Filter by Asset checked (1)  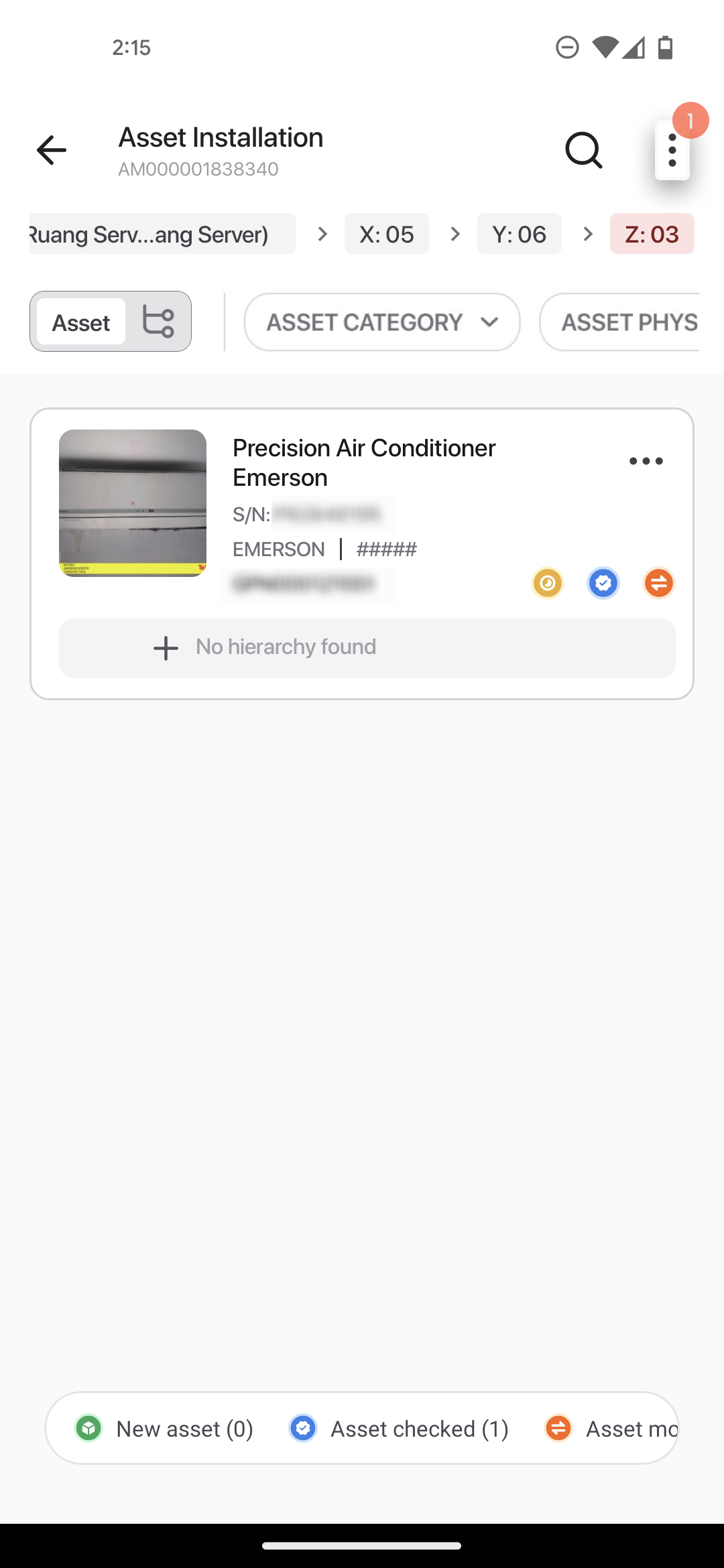[x=399, y=1429]
